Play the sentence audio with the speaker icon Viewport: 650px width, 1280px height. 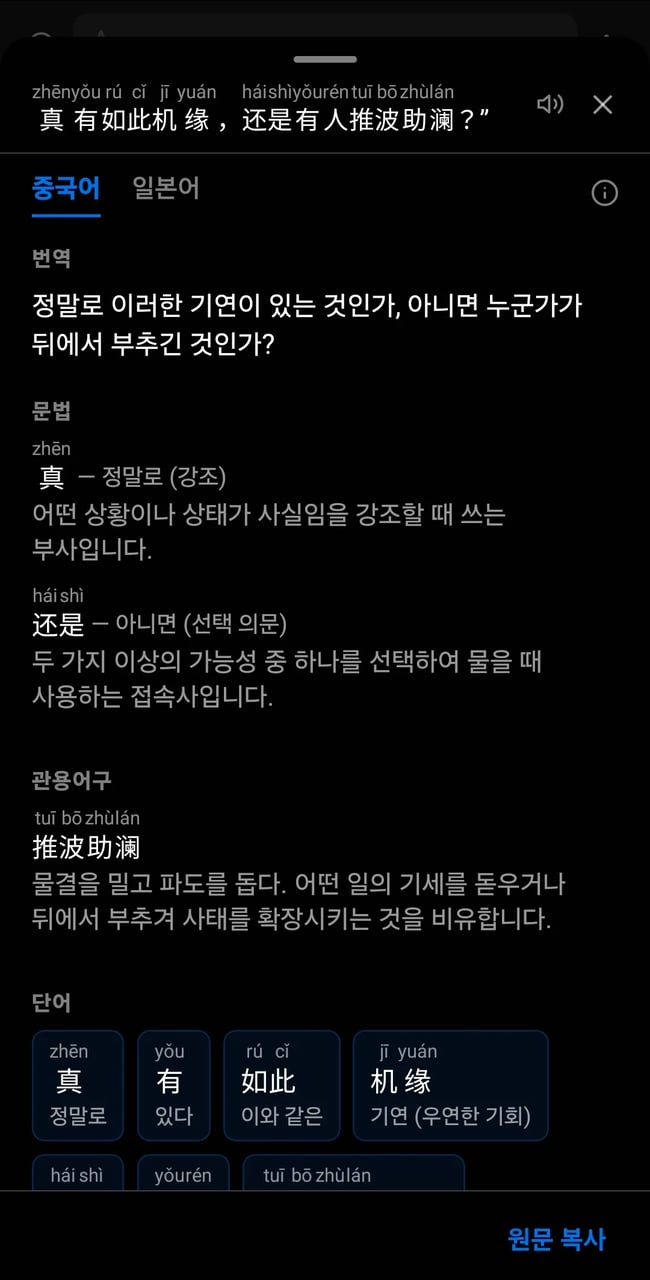click(550, 104)
